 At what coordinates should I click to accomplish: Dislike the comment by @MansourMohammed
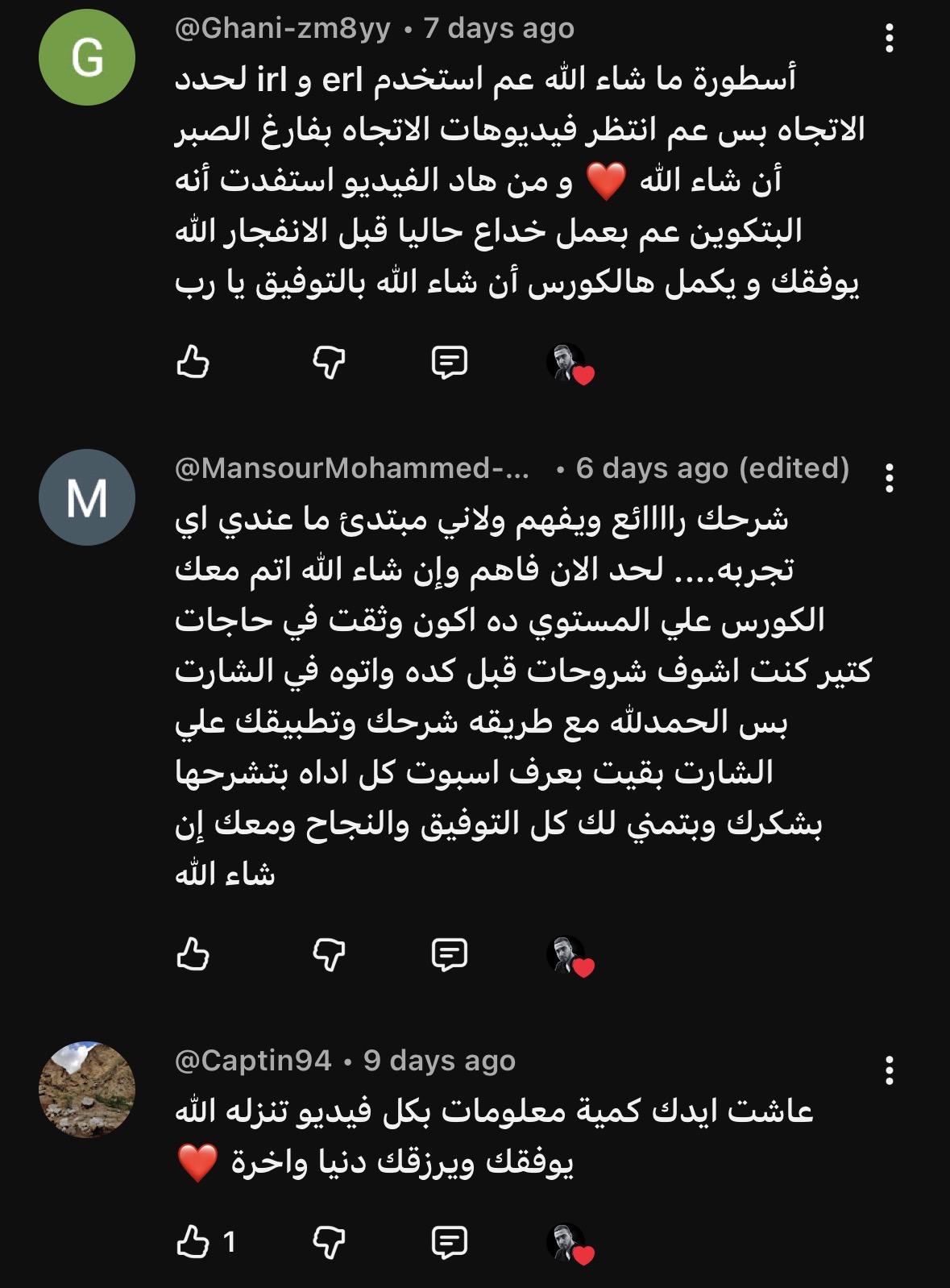coord(329,954)
